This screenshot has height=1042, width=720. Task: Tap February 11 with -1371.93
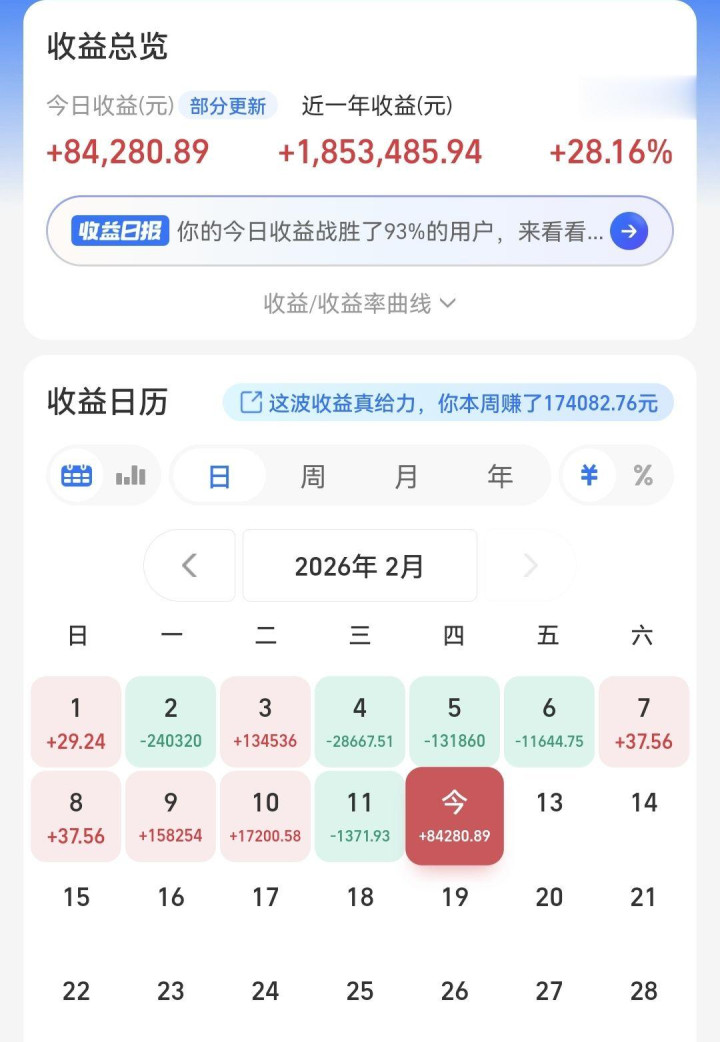[x=360, y=816]
